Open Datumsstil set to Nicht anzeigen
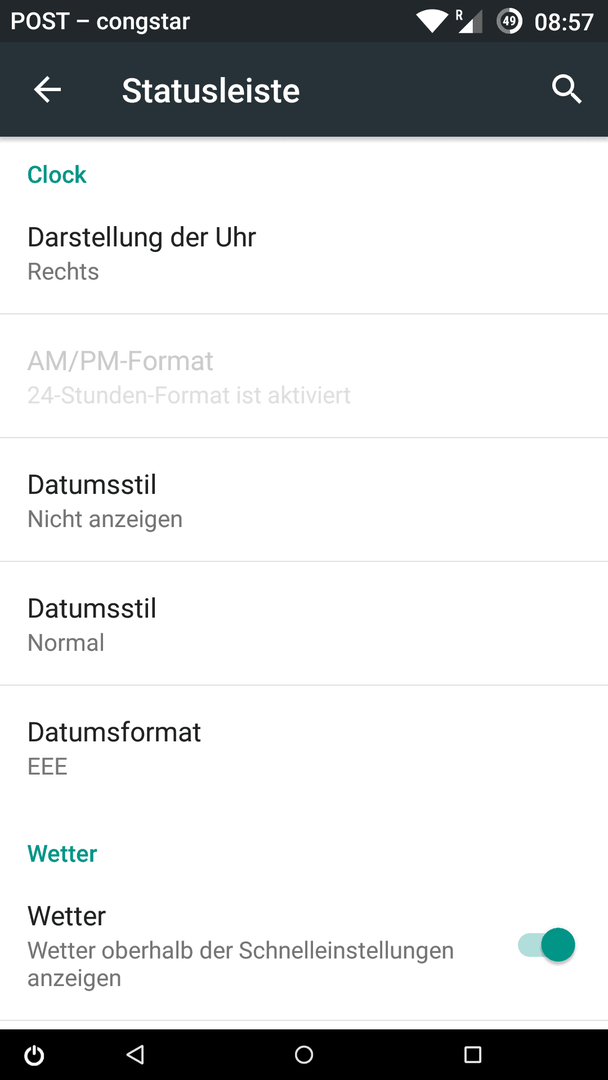 [x=304, y=500]
